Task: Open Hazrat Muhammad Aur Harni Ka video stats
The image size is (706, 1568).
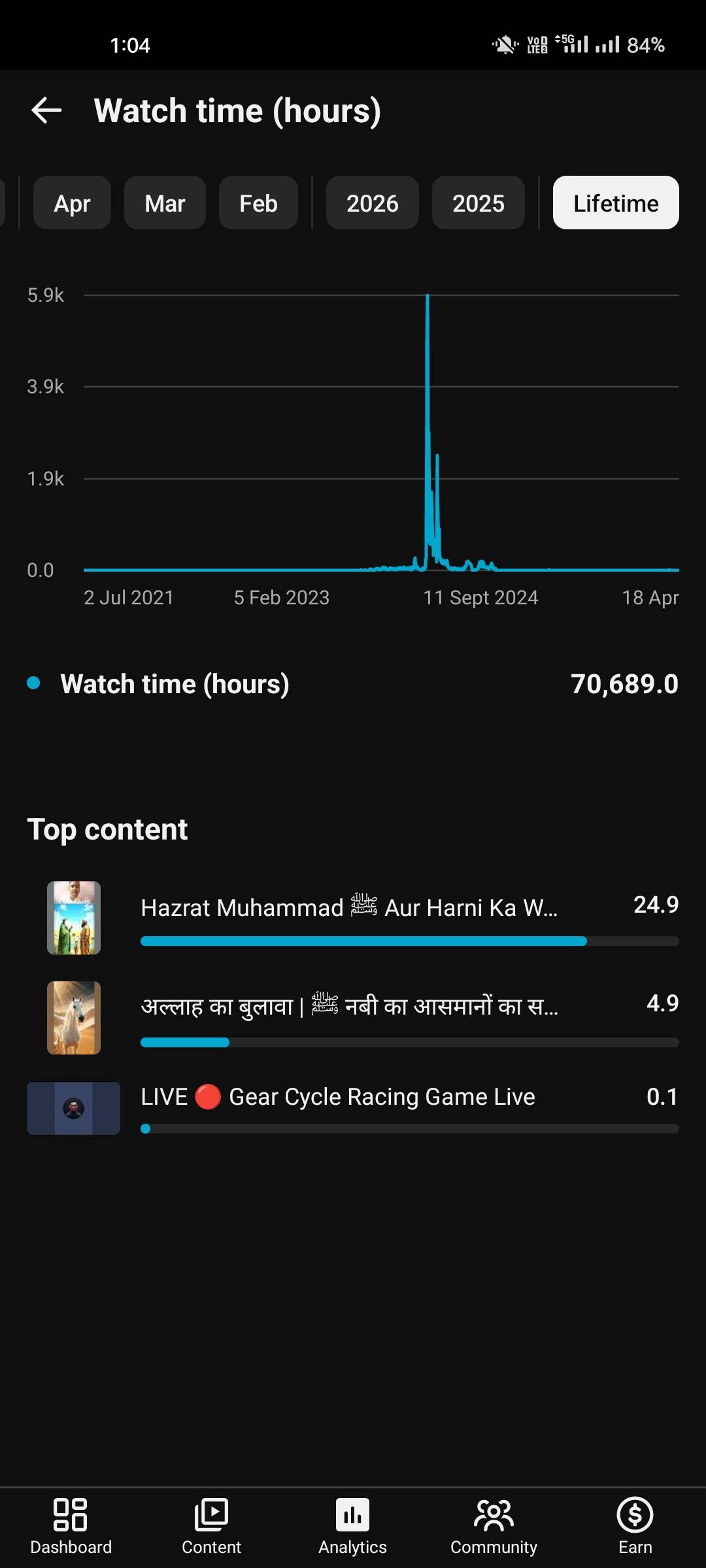Action: tap(349, 909)
